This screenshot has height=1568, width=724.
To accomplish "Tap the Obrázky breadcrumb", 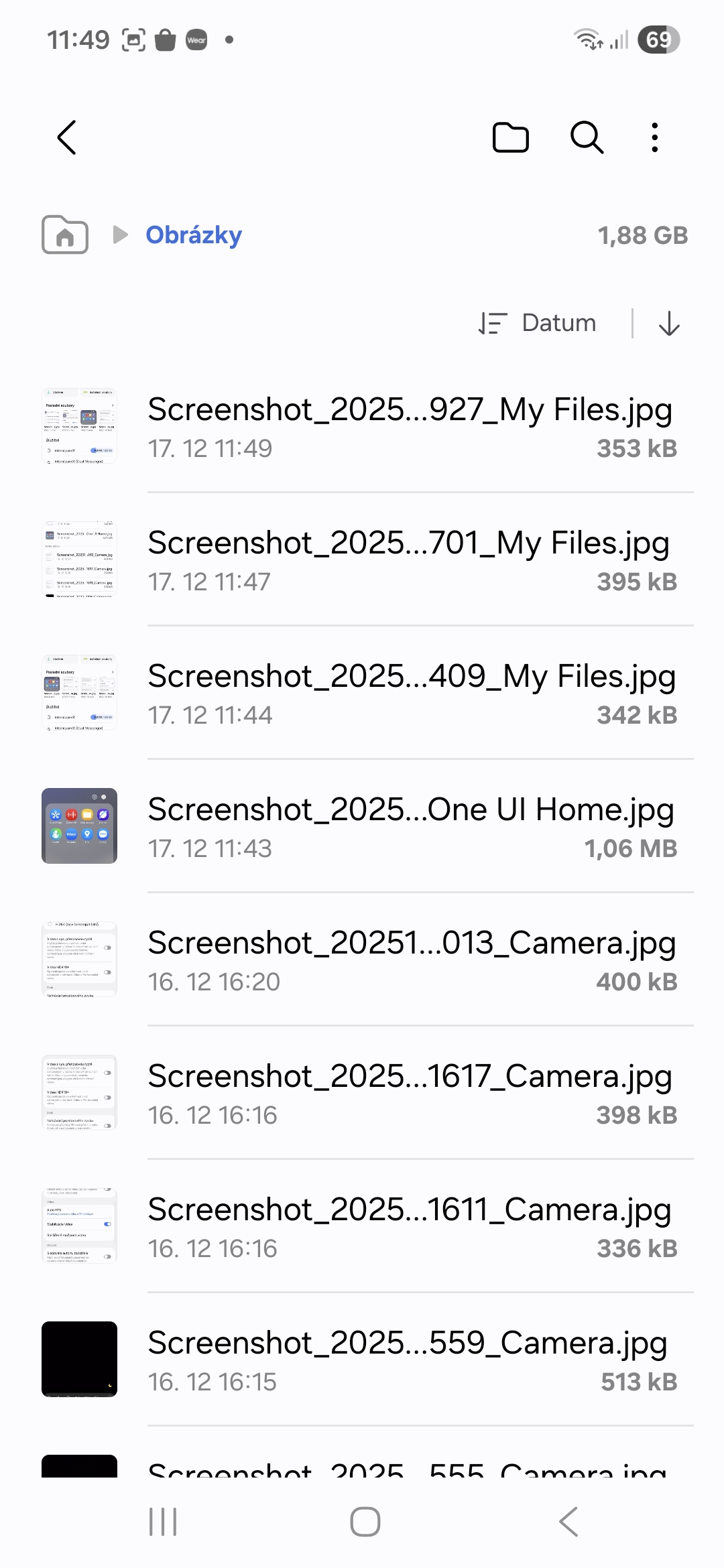I will 194,235.
